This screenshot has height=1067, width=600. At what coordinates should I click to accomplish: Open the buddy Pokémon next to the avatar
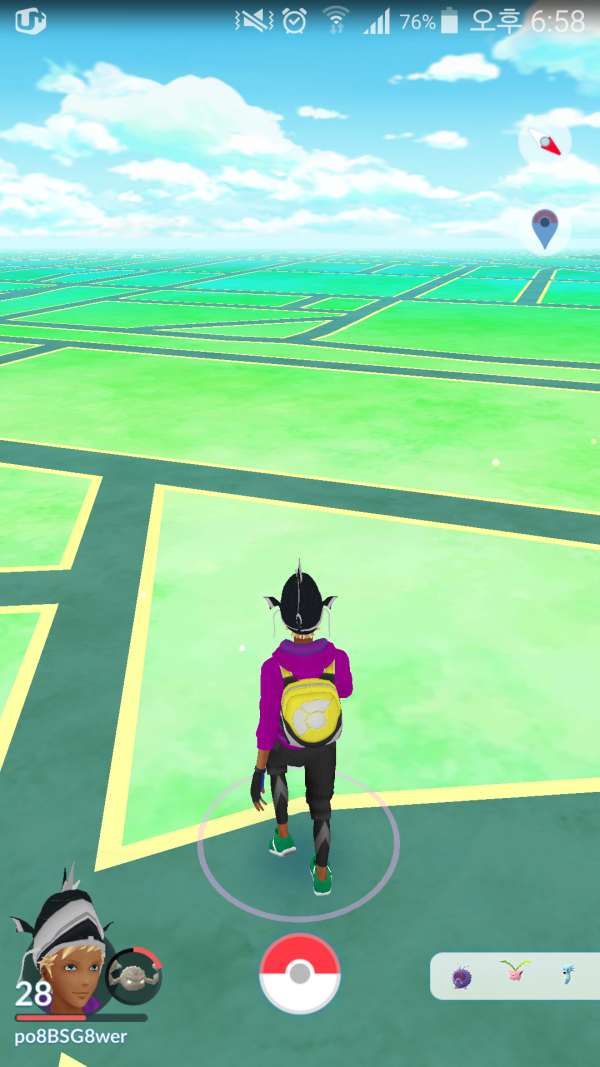tap(133, 976)
